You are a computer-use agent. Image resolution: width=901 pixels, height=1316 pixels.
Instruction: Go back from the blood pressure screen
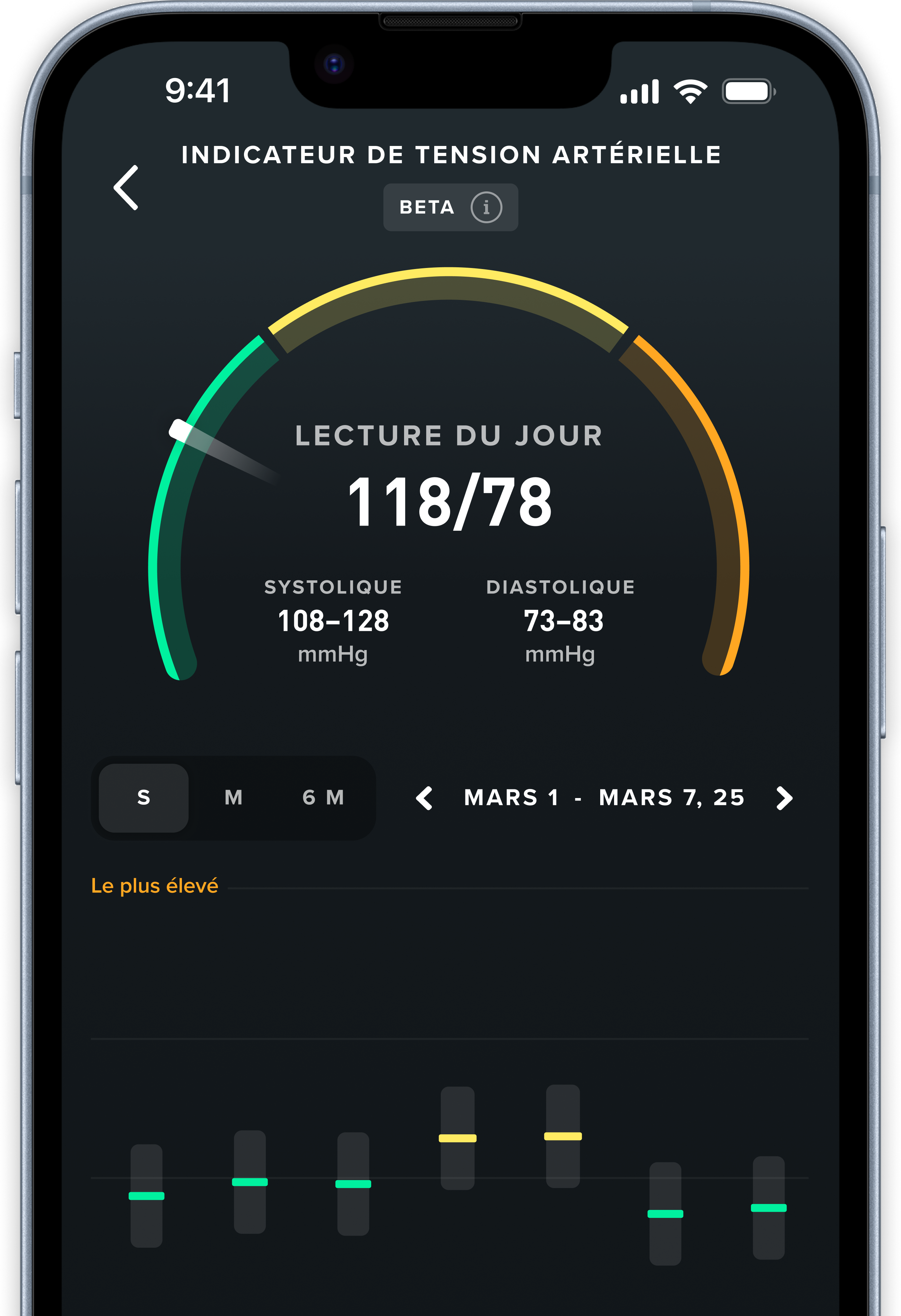point(126,188)
